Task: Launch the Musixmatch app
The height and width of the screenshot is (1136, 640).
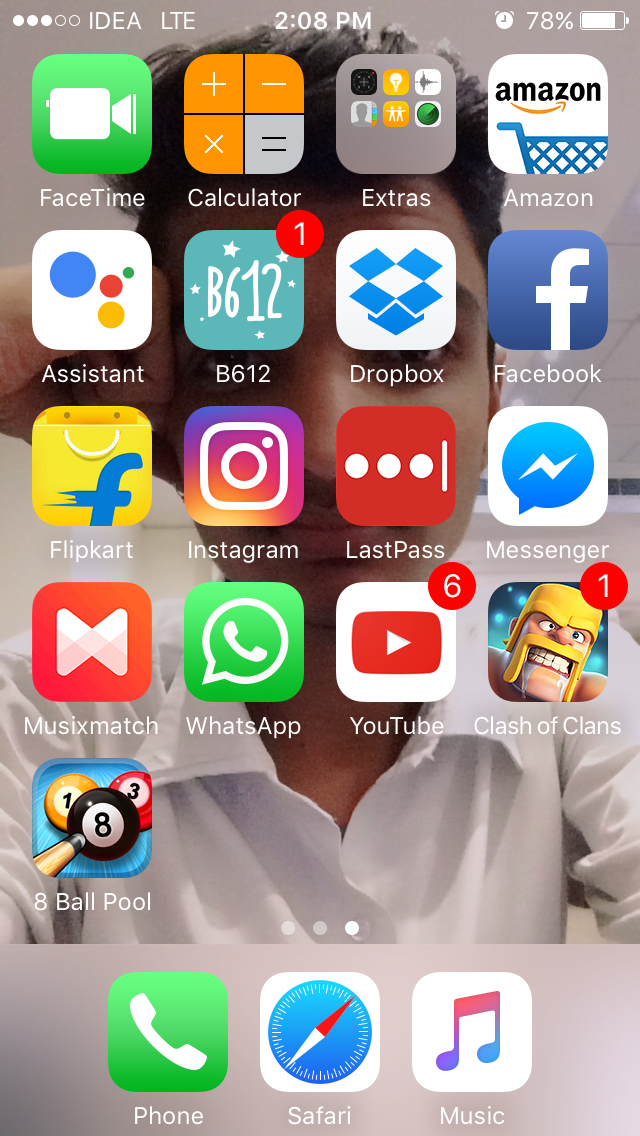Action: (92, 642)
